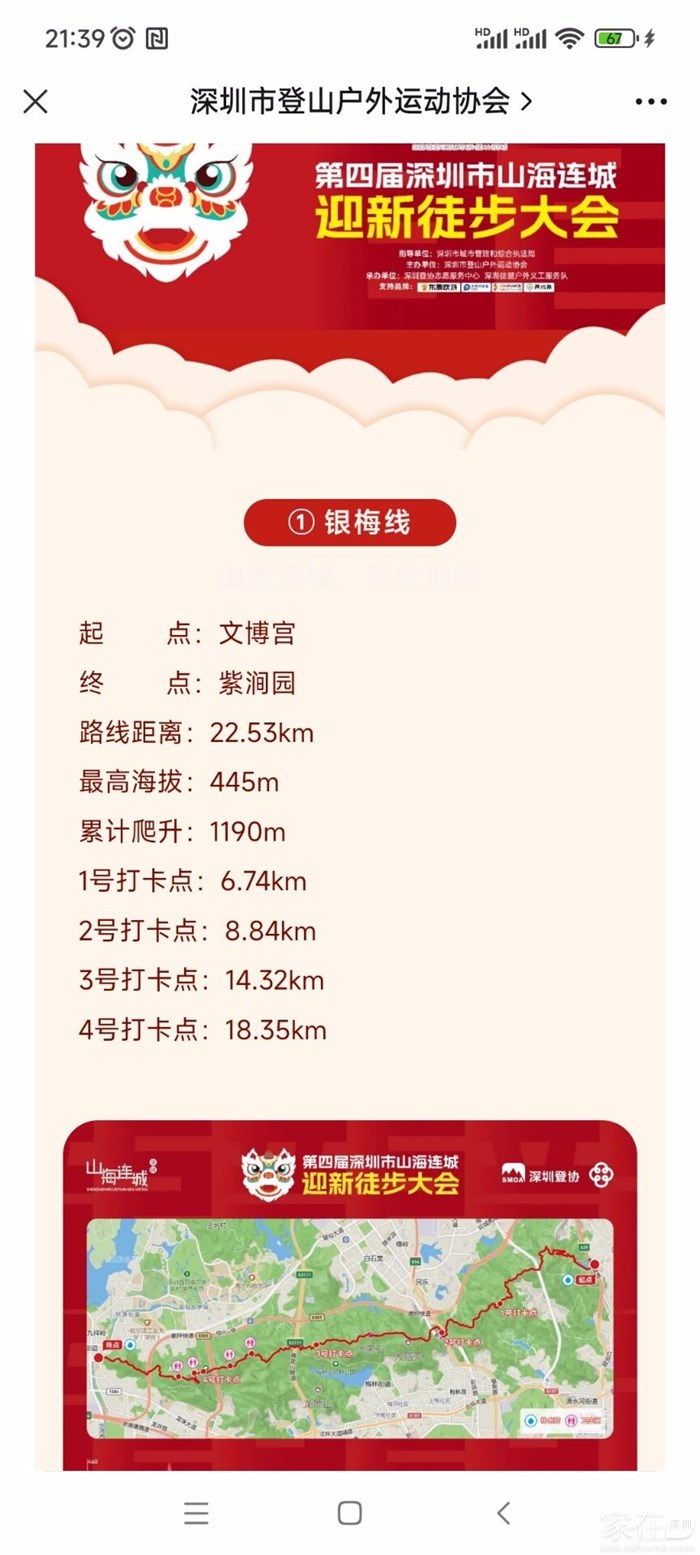Open the three-dot more menu

(651, 101)
